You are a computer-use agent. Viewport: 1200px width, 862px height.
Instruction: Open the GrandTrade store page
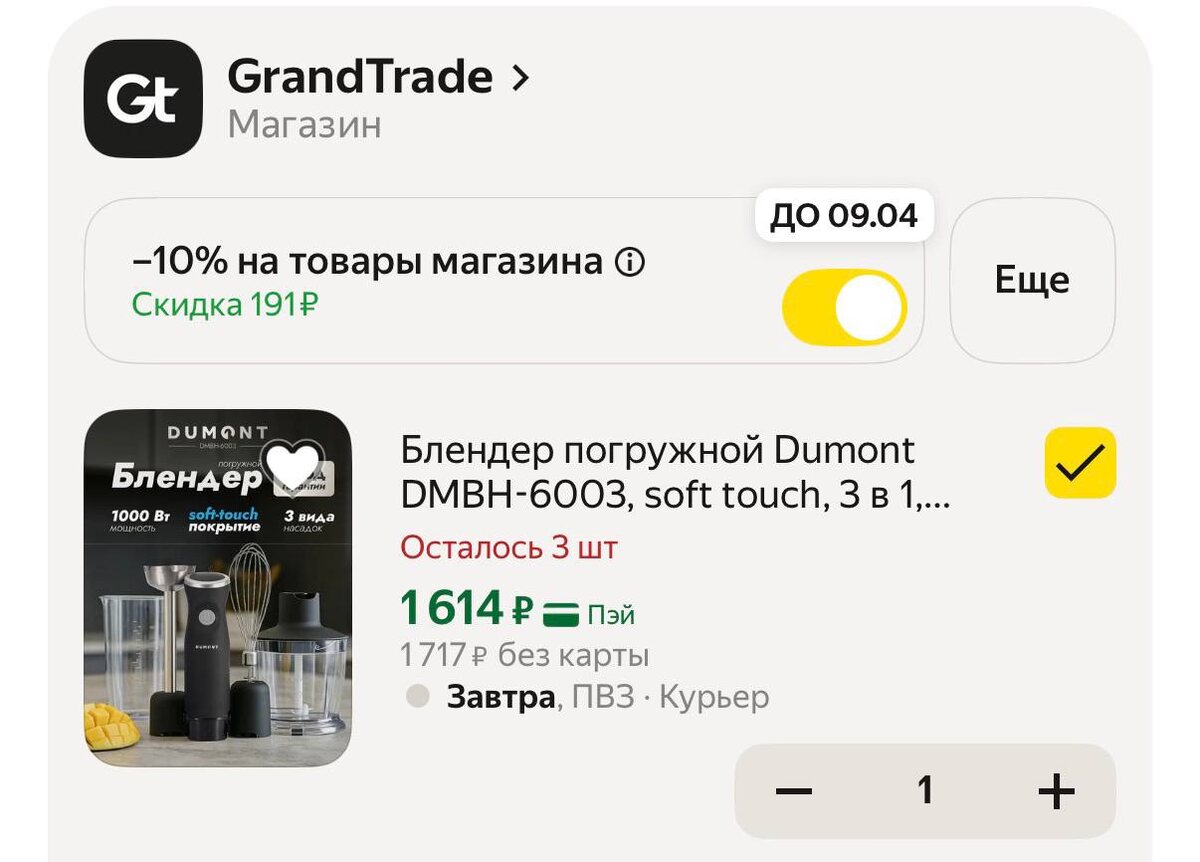(x=378, y=78)
